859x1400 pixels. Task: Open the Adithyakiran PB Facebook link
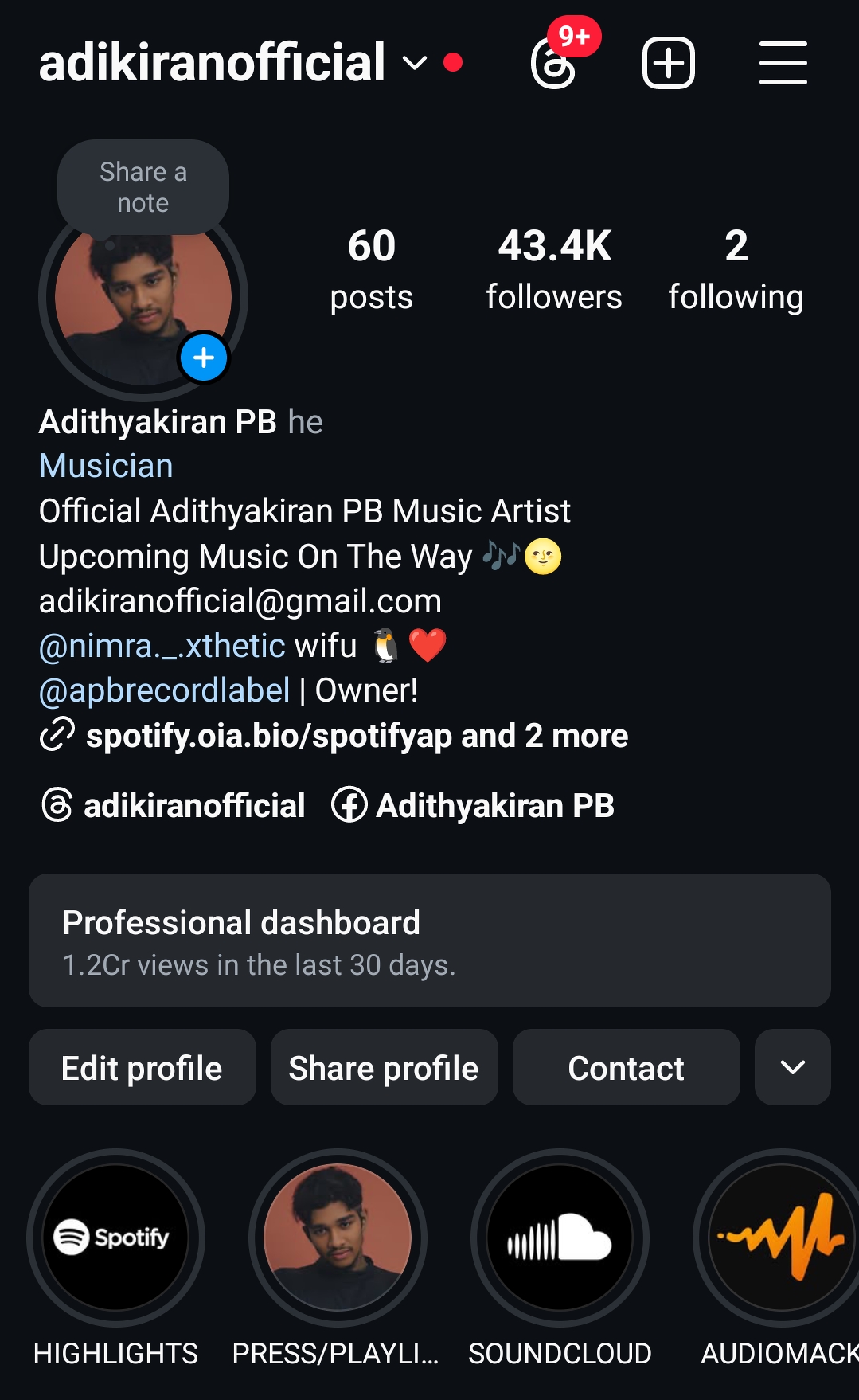474,805
